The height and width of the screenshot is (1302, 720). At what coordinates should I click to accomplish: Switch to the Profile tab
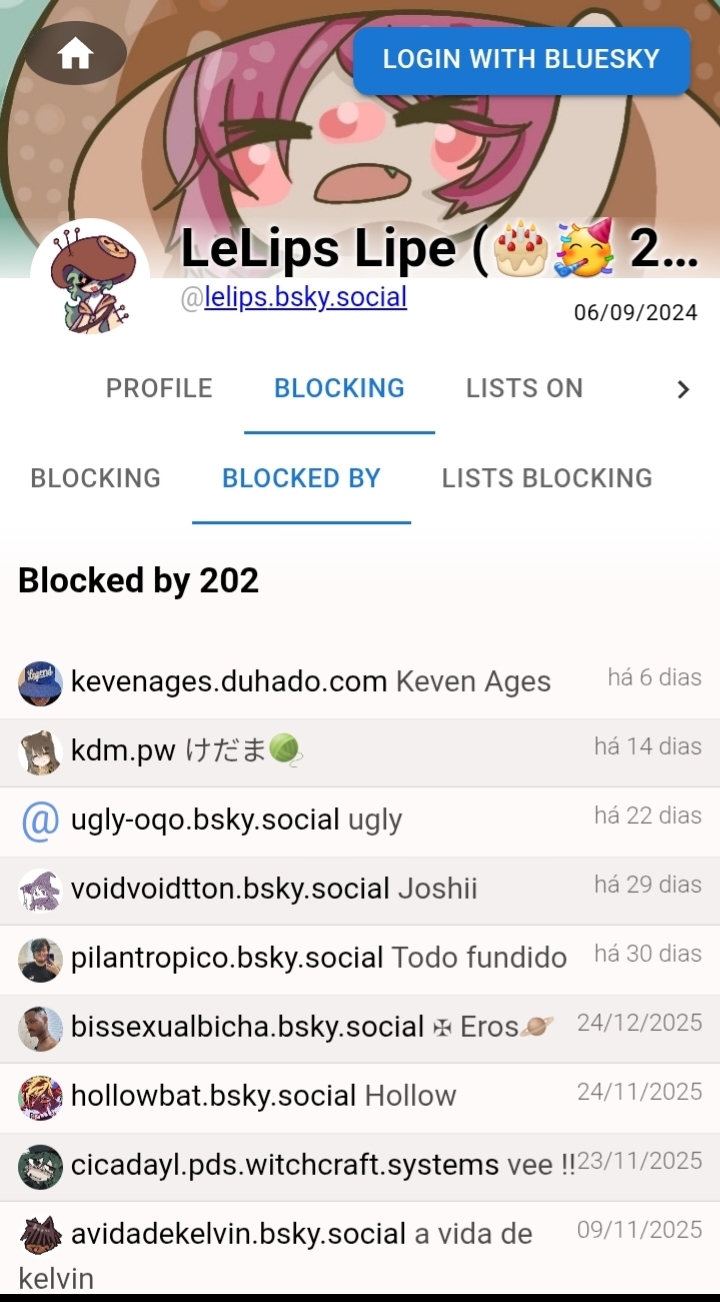[159, 388]
